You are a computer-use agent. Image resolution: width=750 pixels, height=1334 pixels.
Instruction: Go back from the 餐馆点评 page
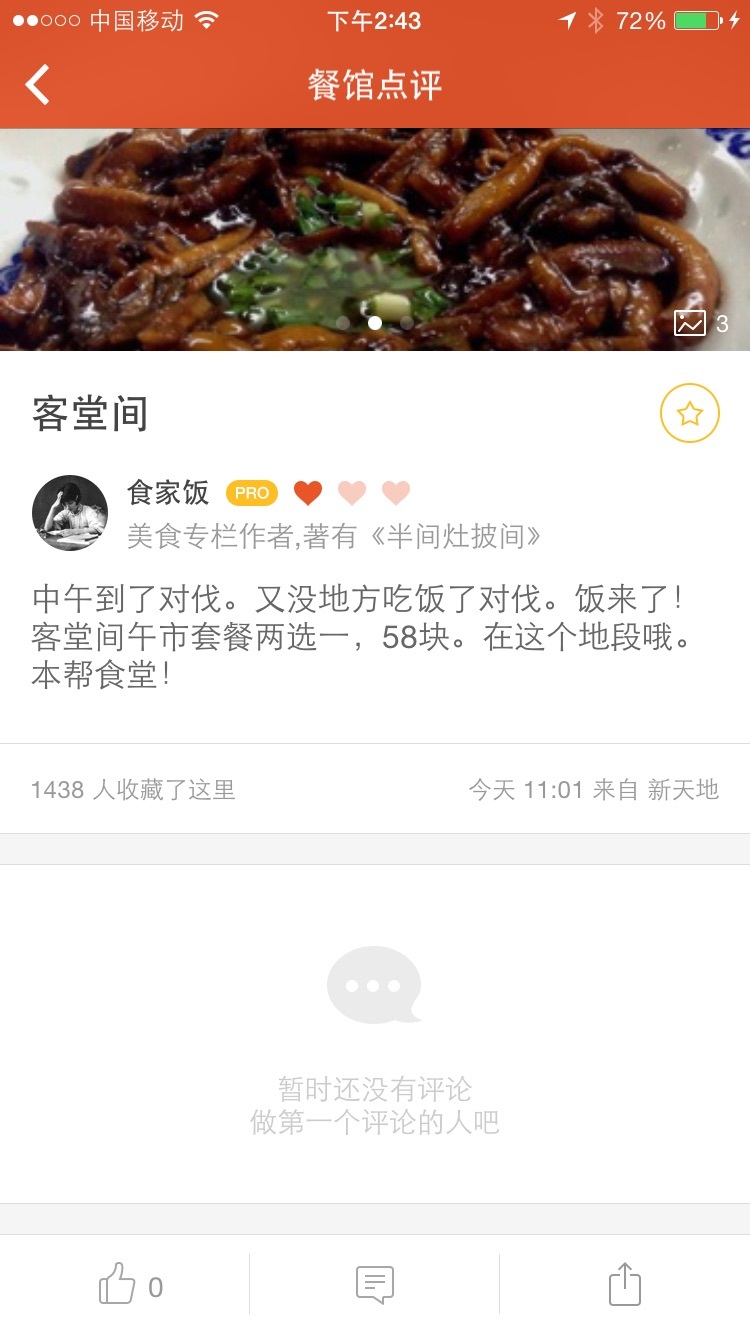38,85
